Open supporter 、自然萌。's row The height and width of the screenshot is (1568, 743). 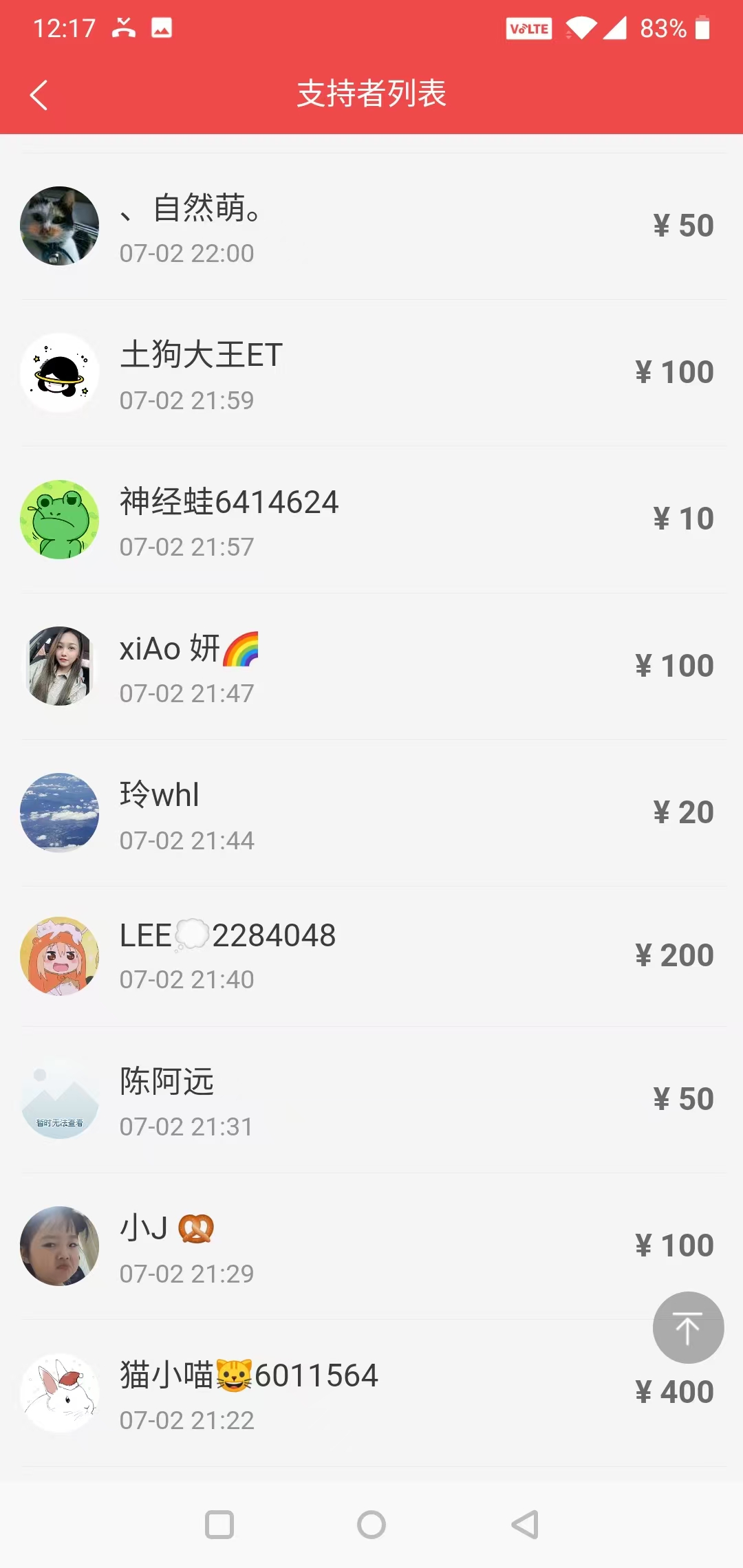tap(371, 226)
